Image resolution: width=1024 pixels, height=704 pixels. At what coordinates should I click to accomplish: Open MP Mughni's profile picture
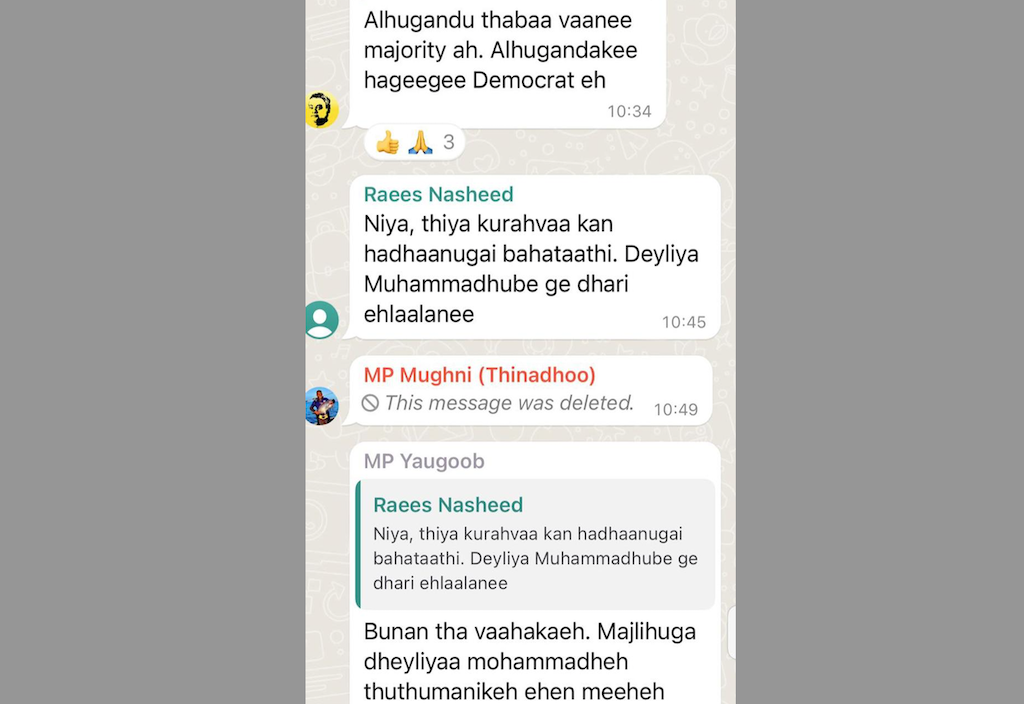[321, 406]
